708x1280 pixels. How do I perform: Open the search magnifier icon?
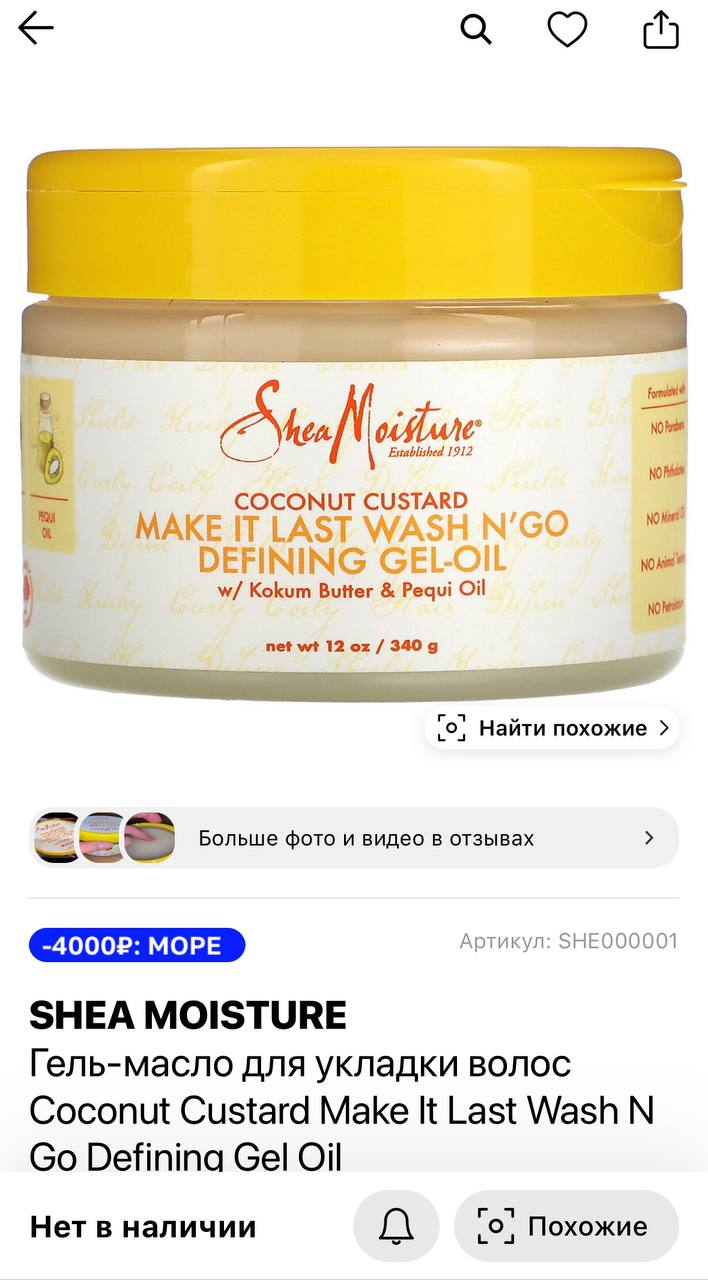476,29
